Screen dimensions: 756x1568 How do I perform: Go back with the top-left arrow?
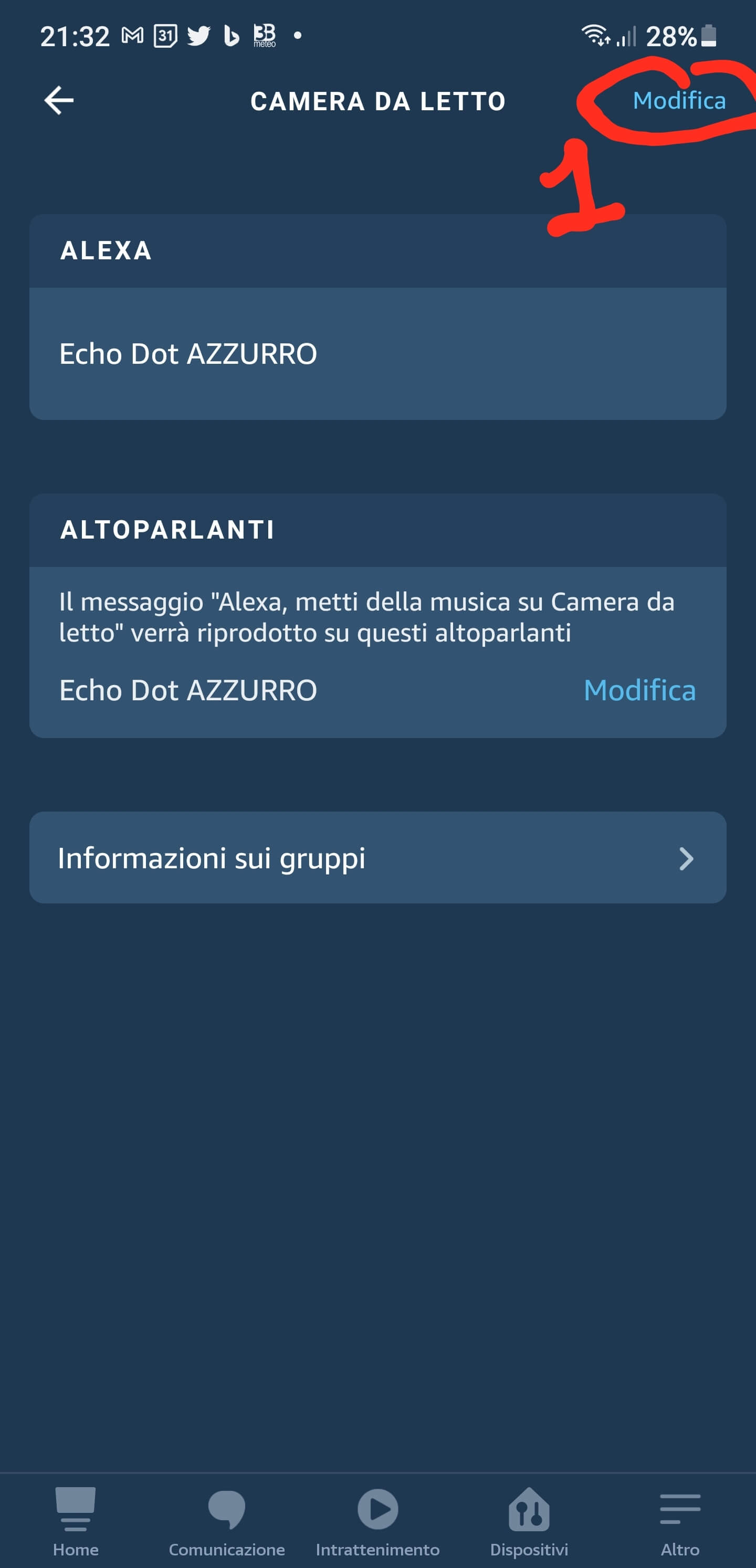(59, 100)
